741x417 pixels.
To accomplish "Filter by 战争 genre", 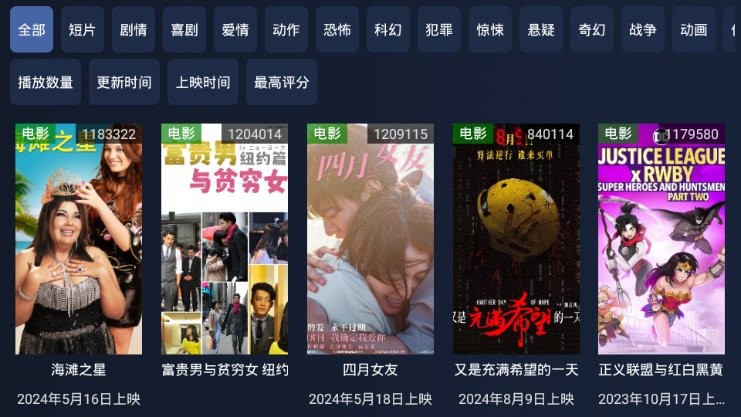I will [x=643, y=29].
